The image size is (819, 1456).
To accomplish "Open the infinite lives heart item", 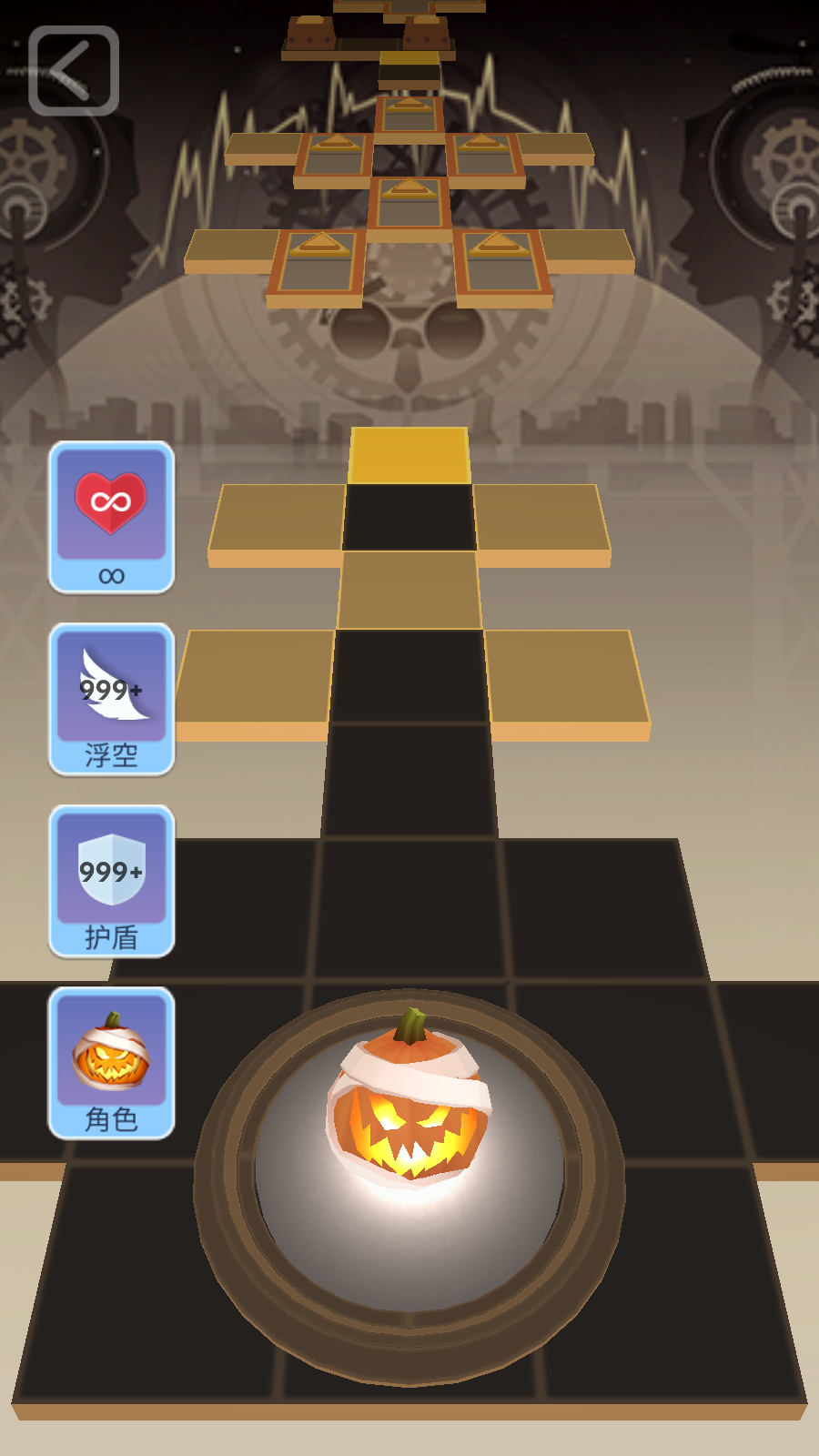I will [111, 517].
